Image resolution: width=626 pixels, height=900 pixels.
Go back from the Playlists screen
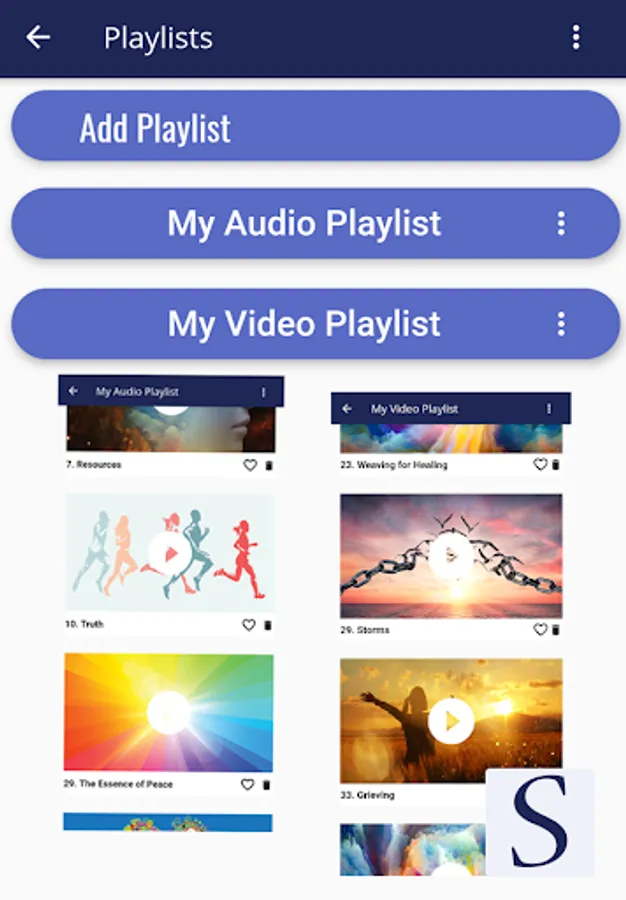[38, 38]
